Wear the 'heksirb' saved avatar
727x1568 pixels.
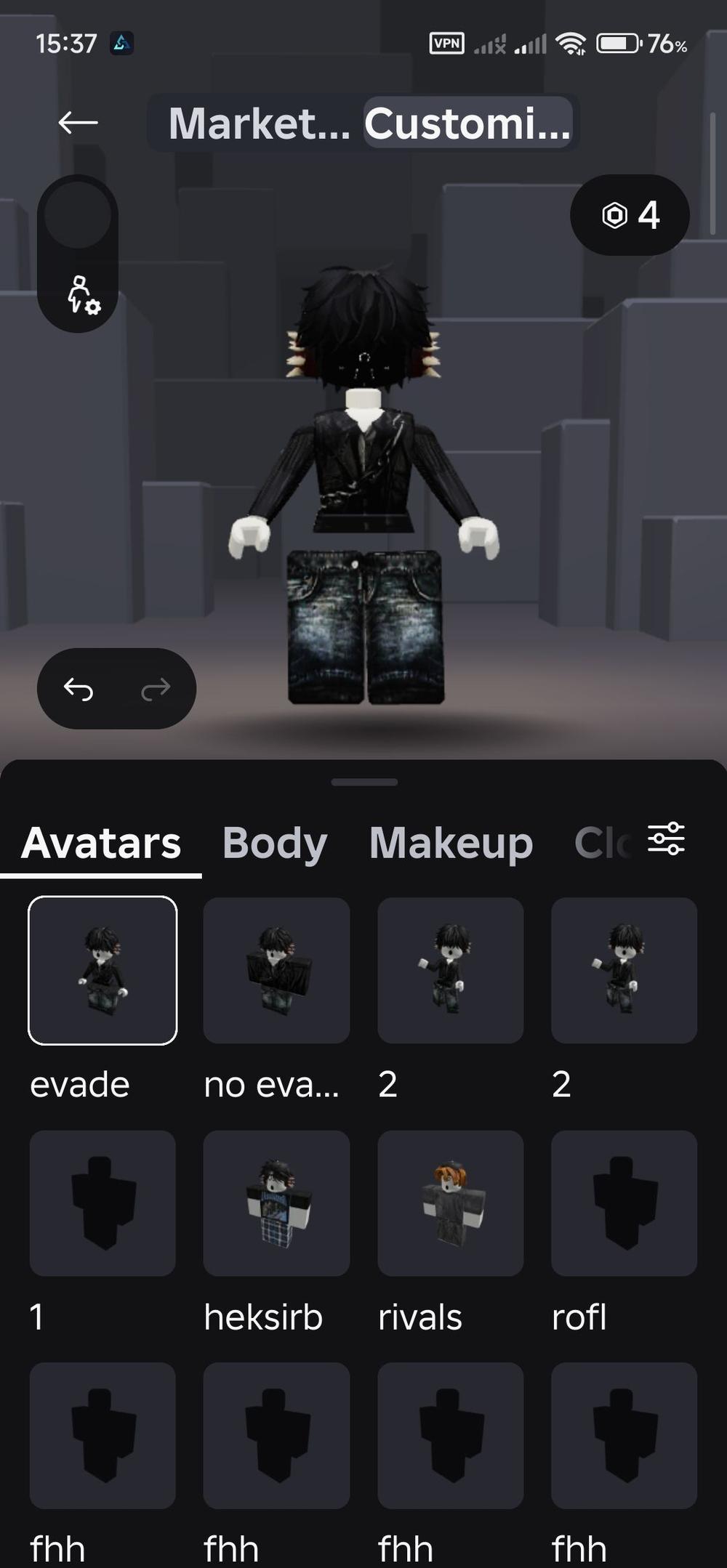pyautogui.click(x=276, y=1203)
